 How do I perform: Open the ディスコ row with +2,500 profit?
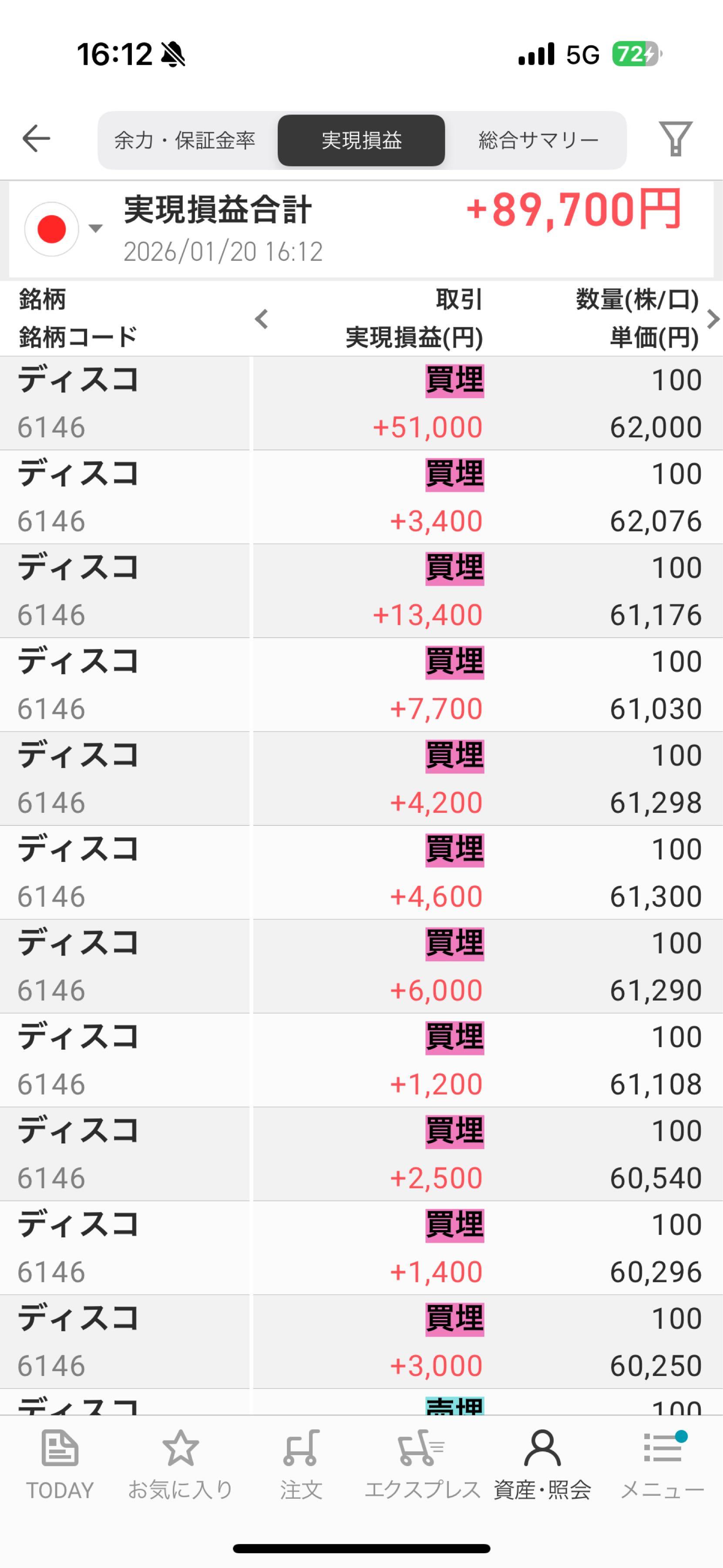(361, 1154)
